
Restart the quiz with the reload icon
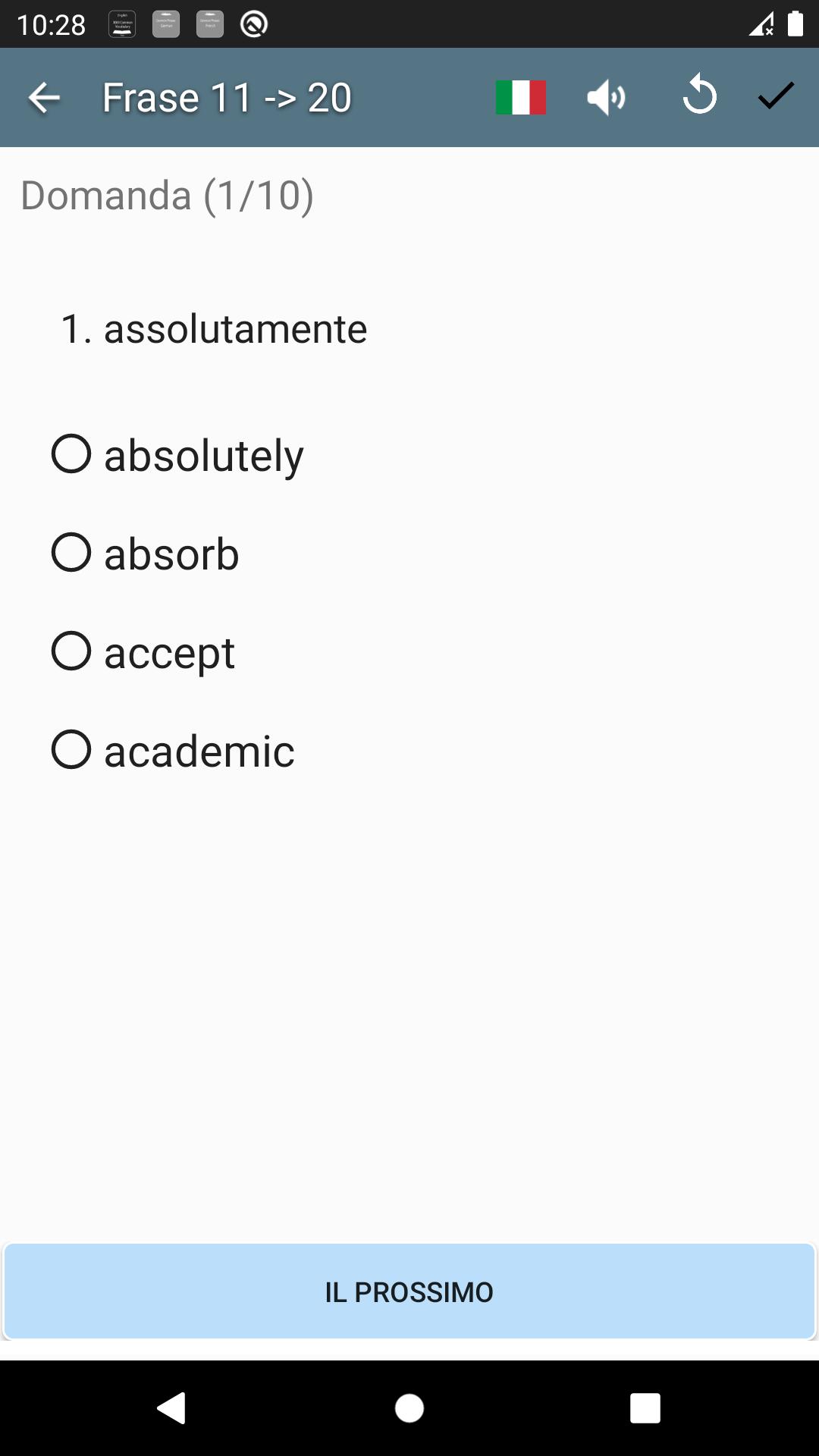click(699, 96)
